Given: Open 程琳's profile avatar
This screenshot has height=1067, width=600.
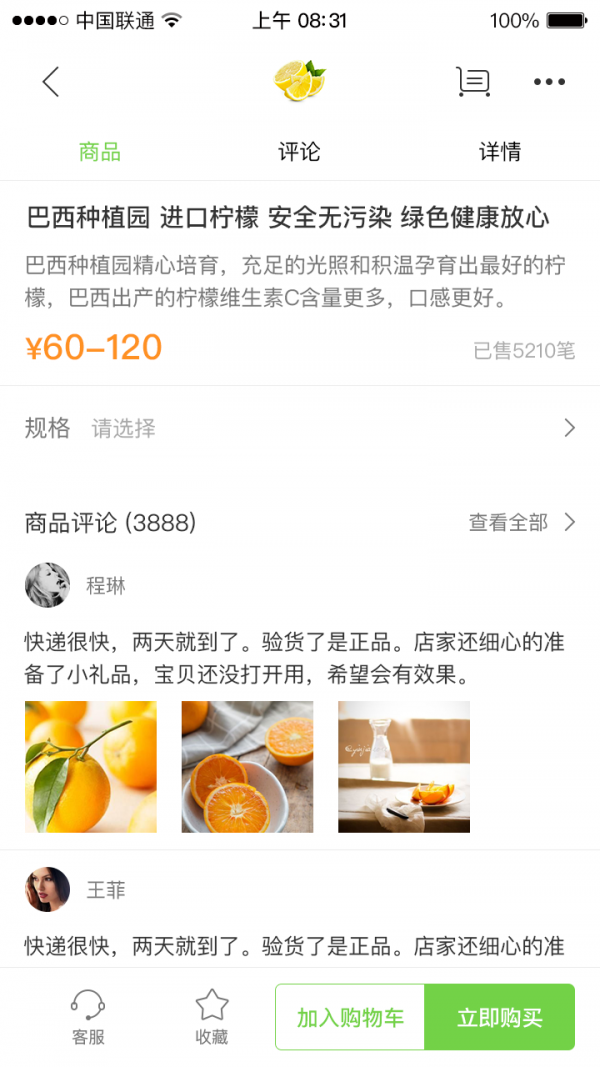Looking at the screenshot, I should point(48,585).
